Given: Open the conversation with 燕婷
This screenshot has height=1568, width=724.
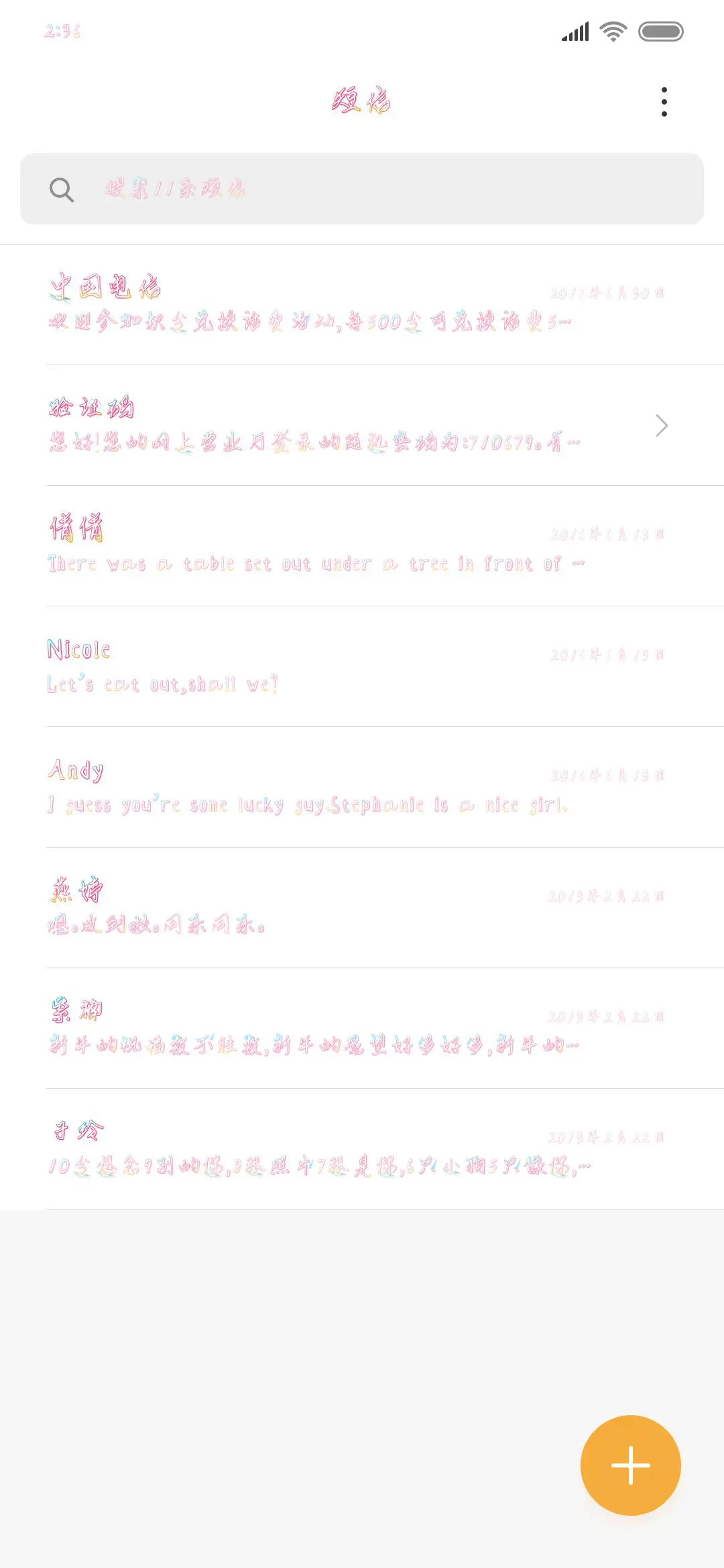Looking at the screenshot, I should point(362,908).
